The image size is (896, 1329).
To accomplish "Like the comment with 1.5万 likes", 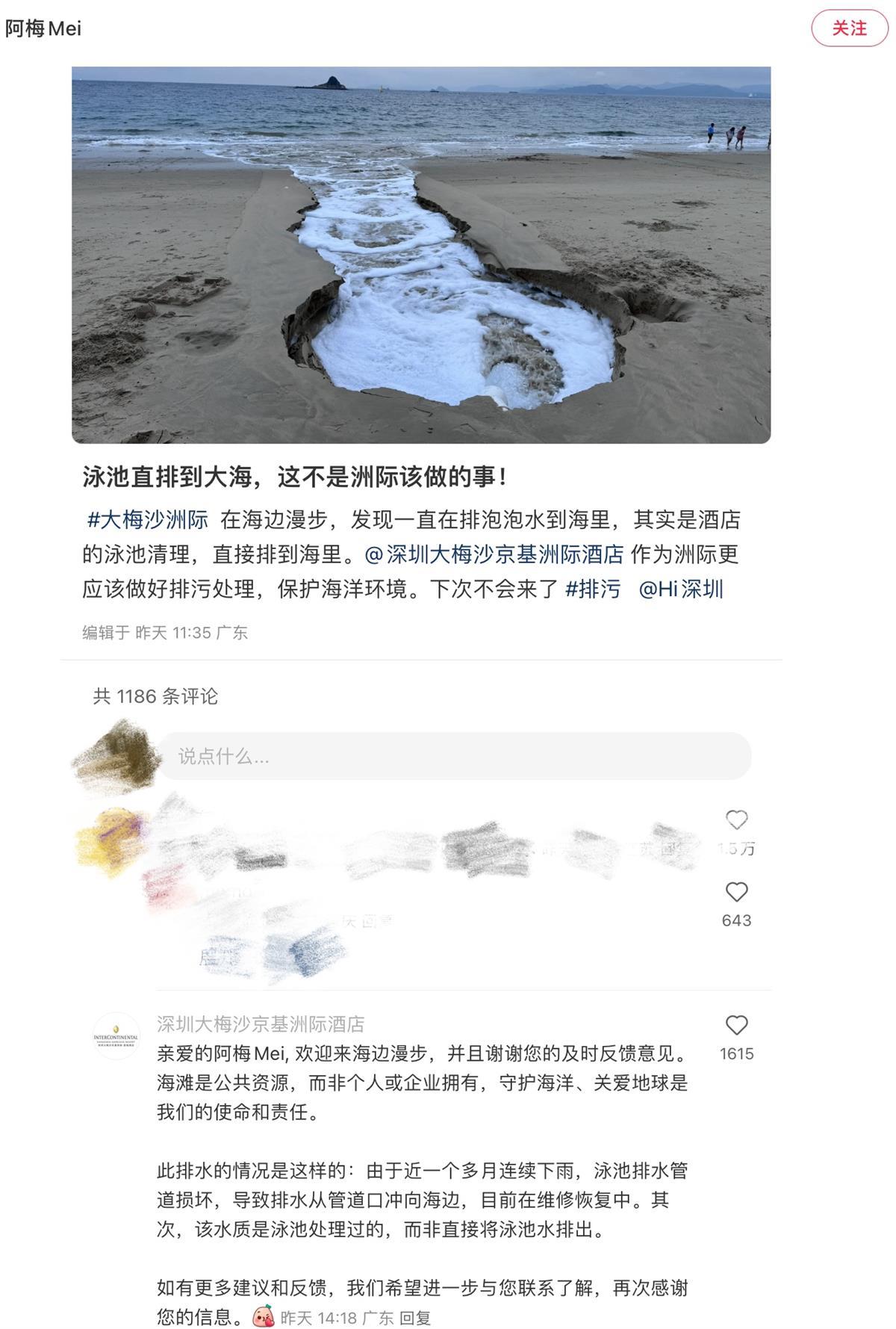I will point(736,820).
